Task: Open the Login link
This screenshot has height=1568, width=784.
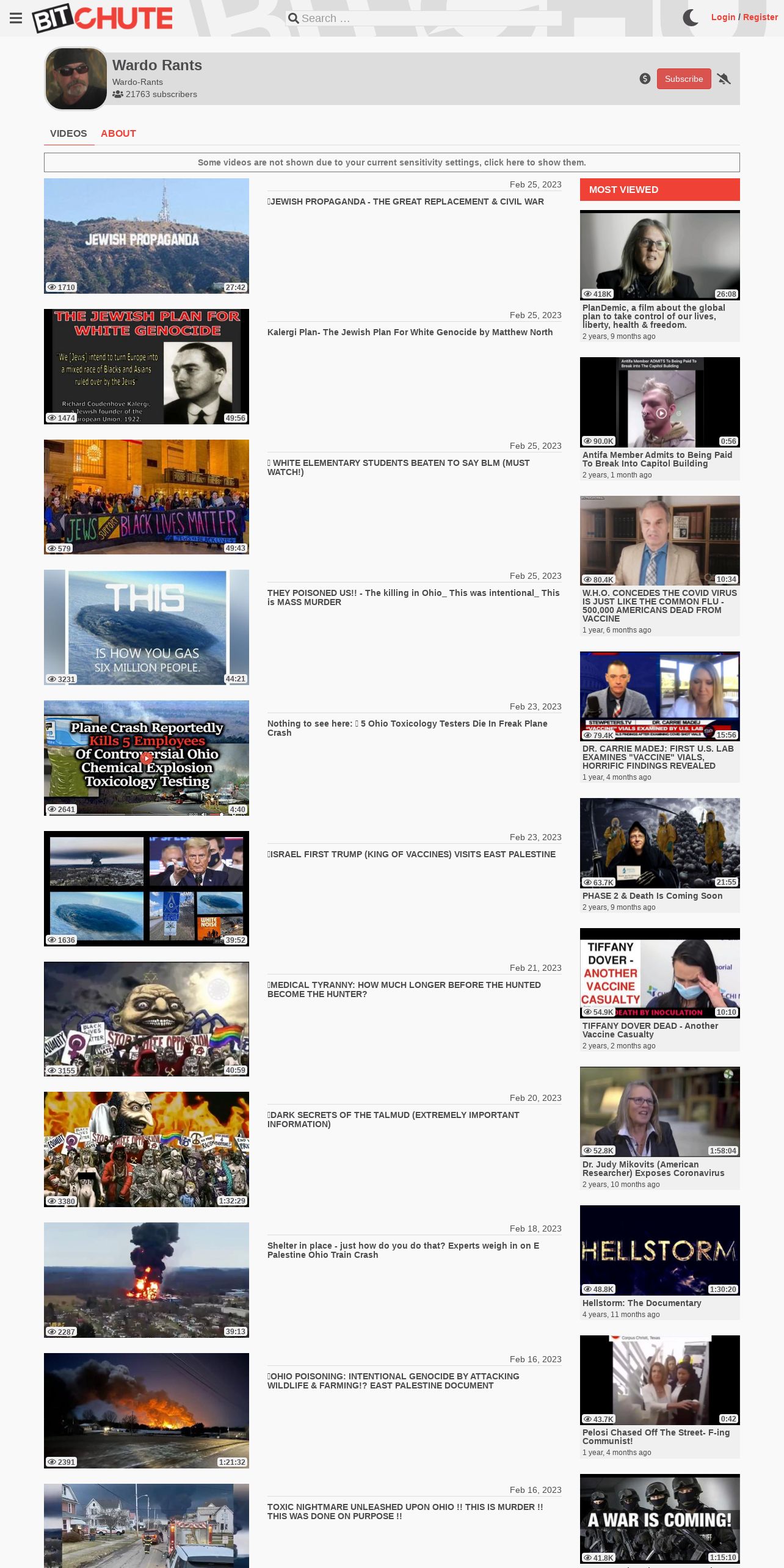Action: (723, 17)
